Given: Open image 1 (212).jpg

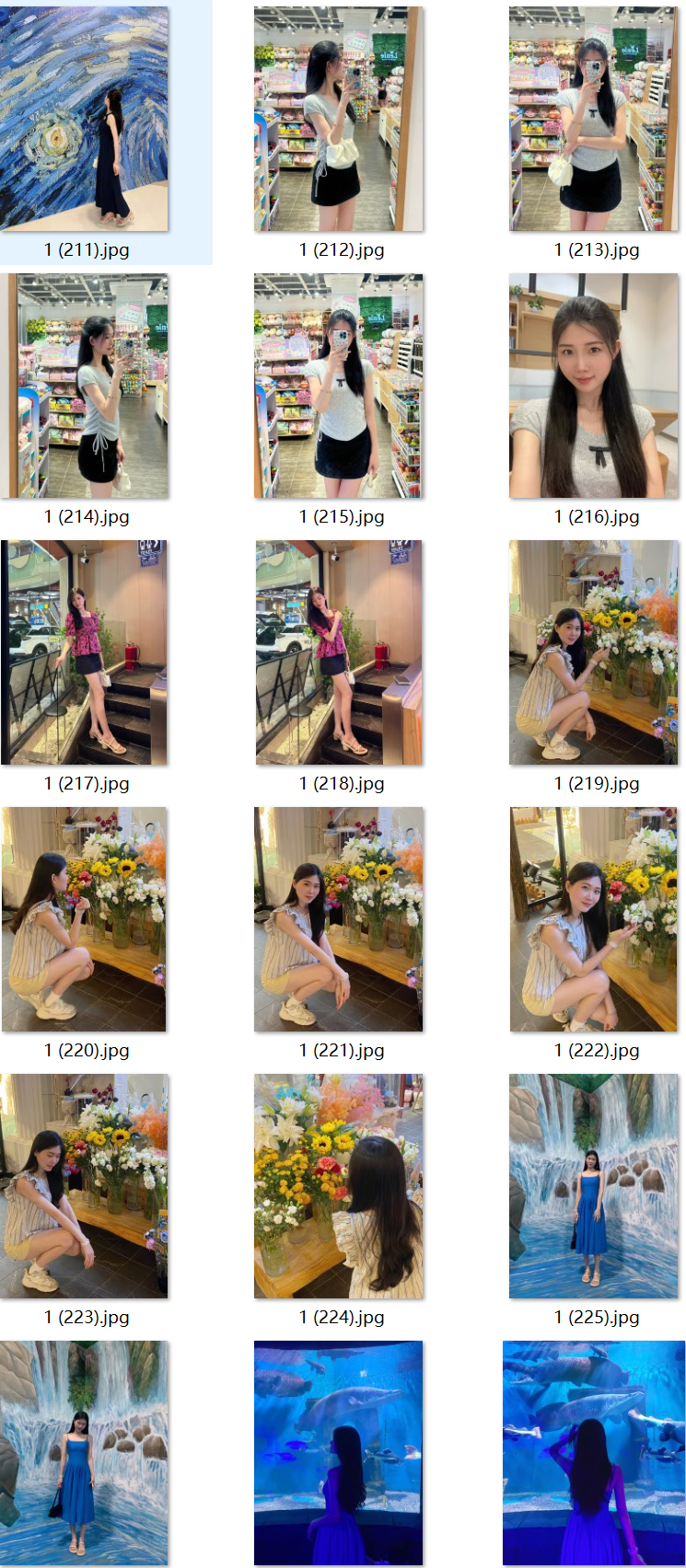Looking at the screenshot, I should [x=339, y=120].
